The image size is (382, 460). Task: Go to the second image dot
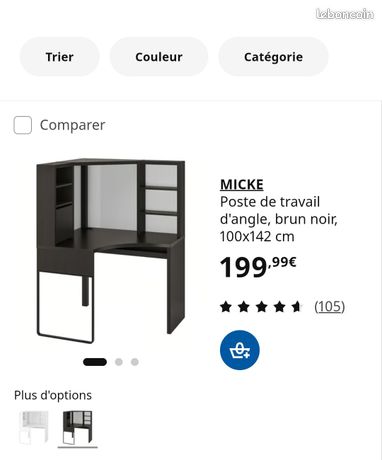coord(119,362)
